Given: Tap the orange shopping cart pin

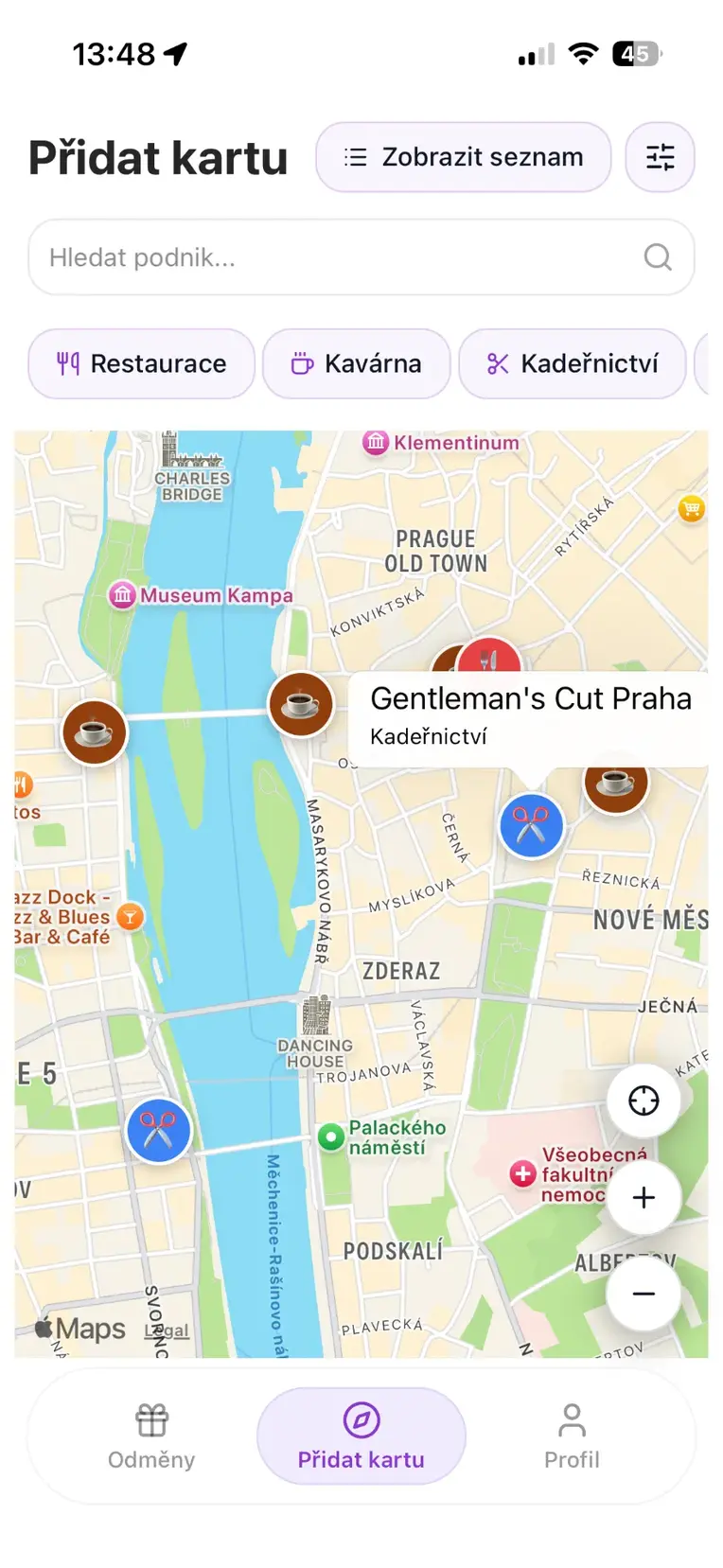Looking at the screenshot, I should coord(691,508).
